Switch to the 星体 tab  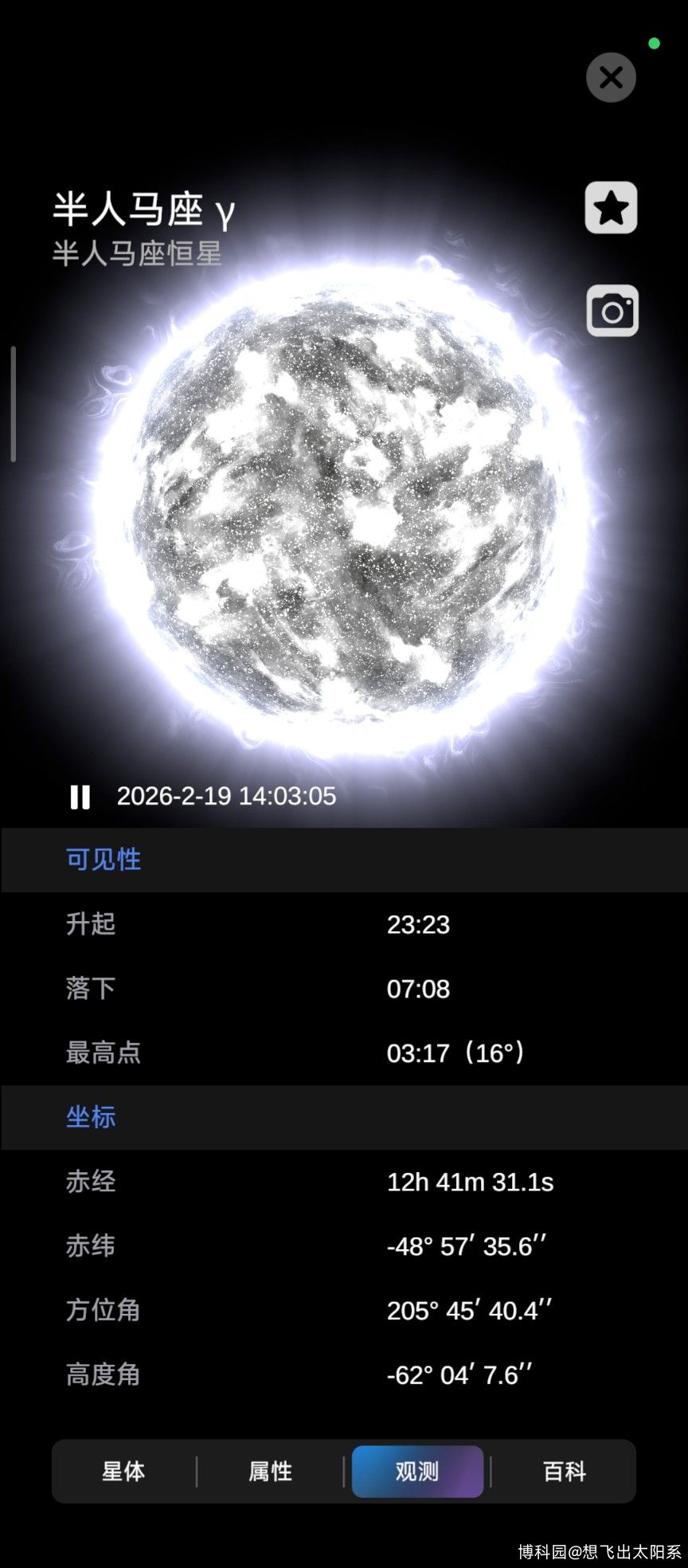[123, 1471]
